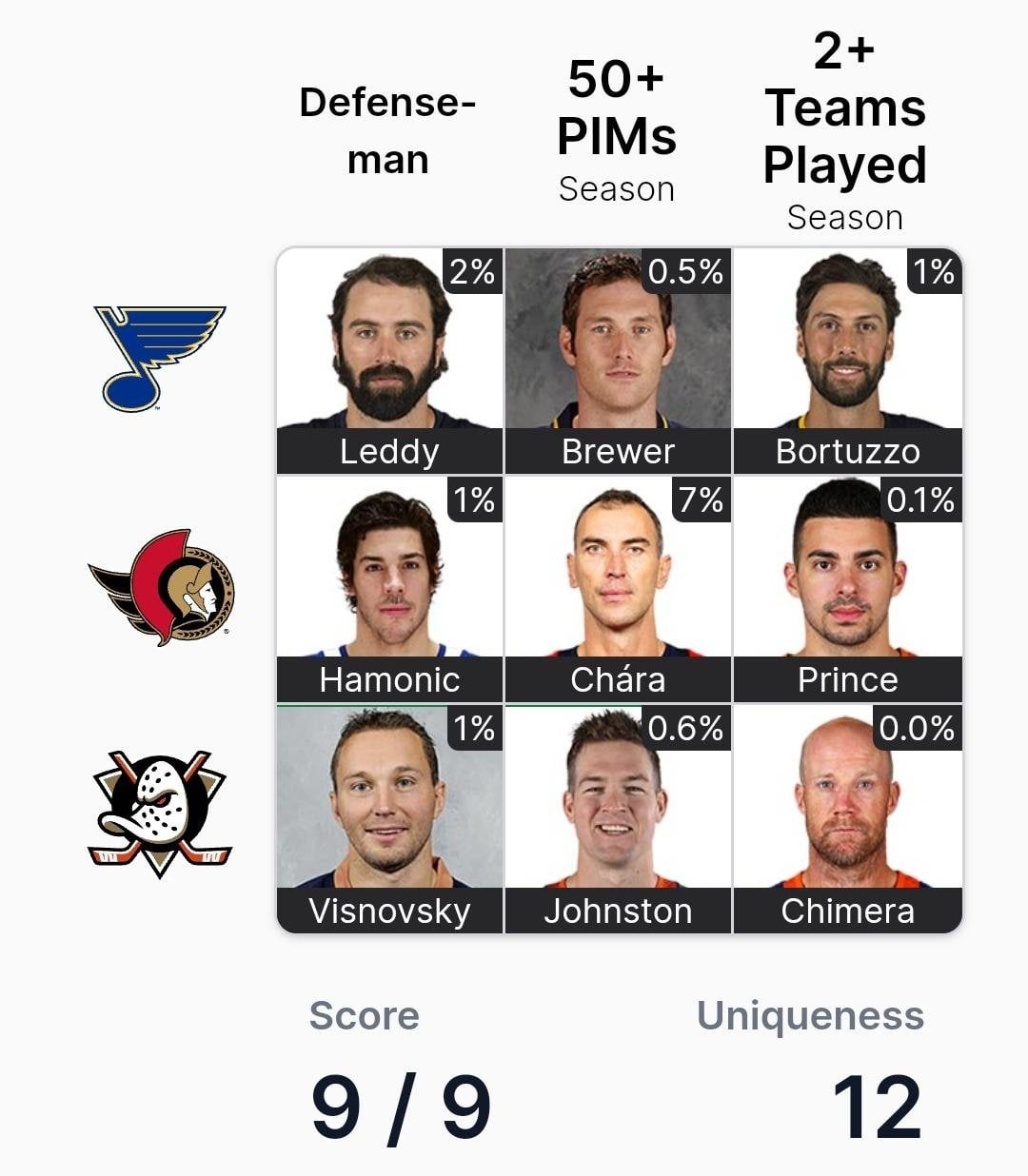Open the Hamonic player tile

[x=389, y=590]
